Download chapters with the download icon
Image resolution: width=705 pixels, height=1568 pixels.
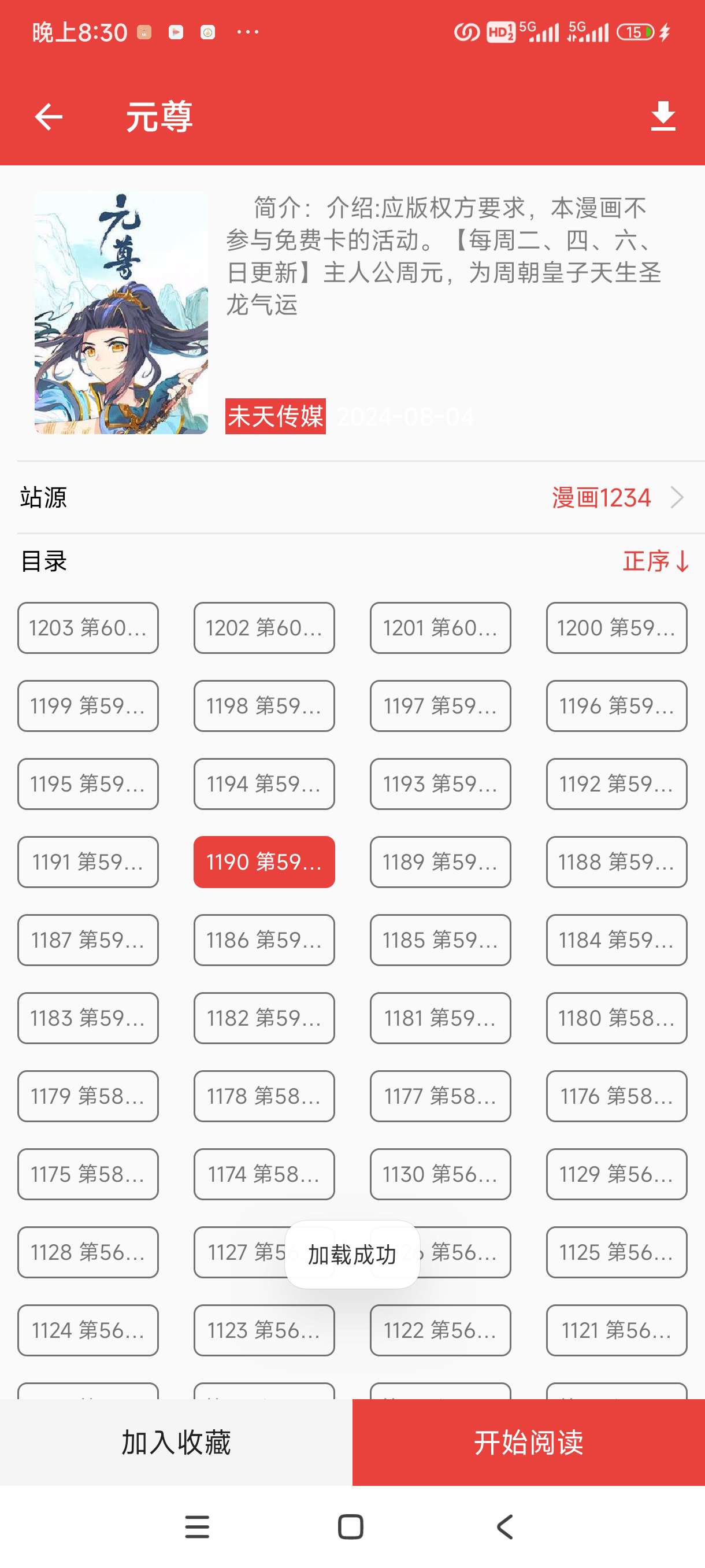pos(662,116)
